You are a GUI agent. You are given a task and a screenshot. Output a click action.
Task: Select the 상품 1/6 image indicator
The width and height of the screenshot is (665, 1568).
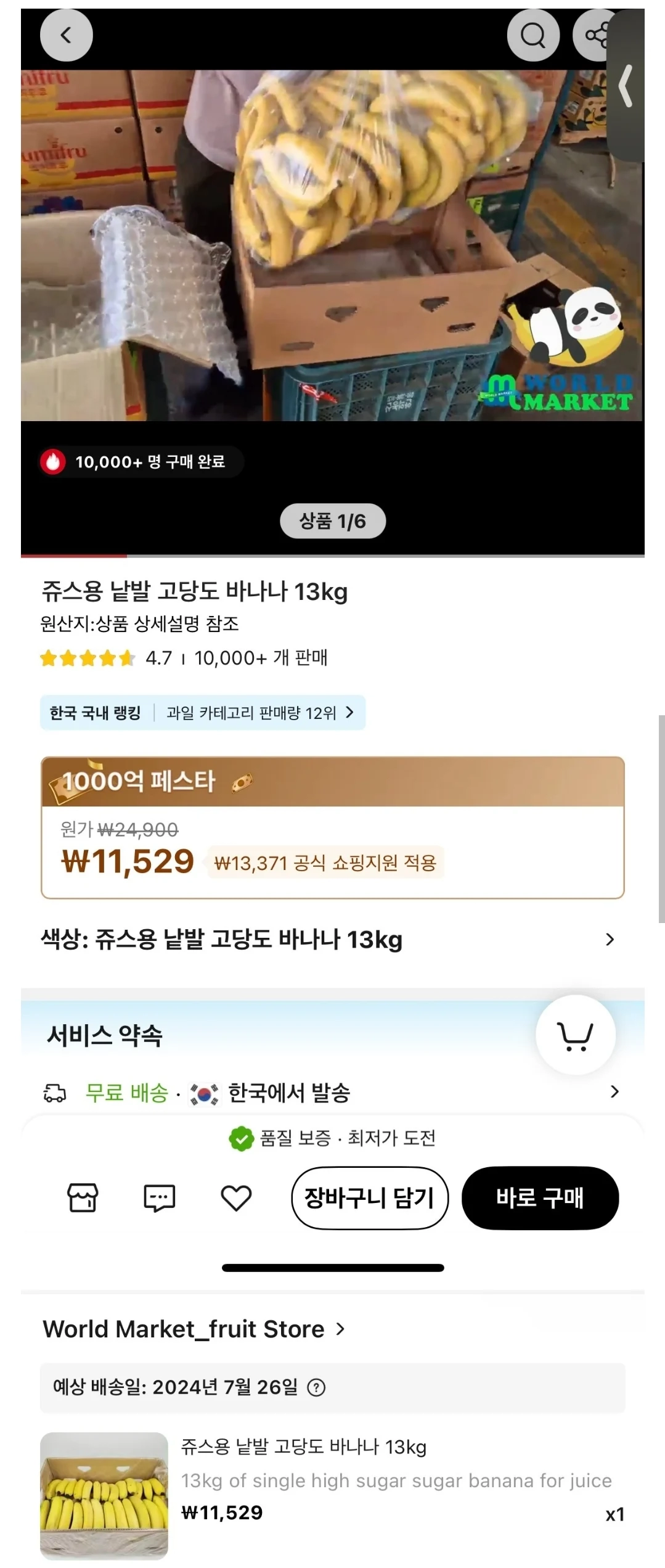coord(332,520)
